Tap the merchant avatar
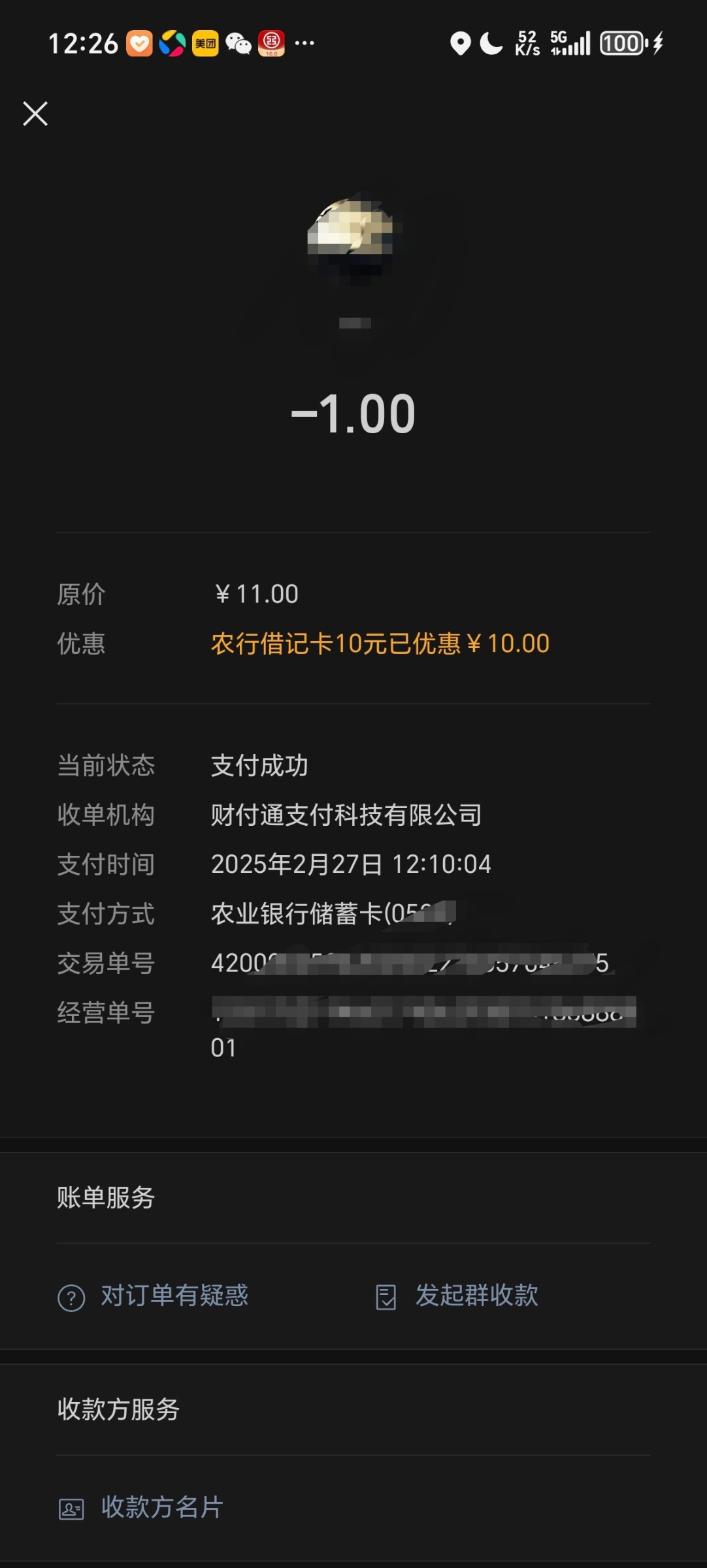This screenshot has width=707, height=1568. (x=353, y=240)
